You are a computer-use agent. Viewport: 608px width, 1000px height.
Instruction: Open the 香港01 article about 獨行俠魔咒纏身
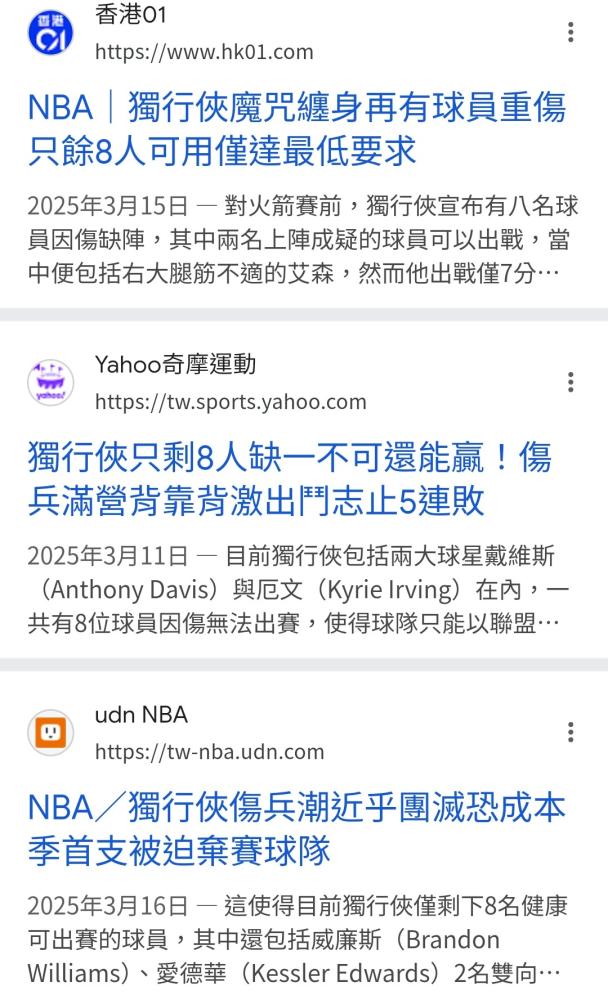click(x=297, y=129)
